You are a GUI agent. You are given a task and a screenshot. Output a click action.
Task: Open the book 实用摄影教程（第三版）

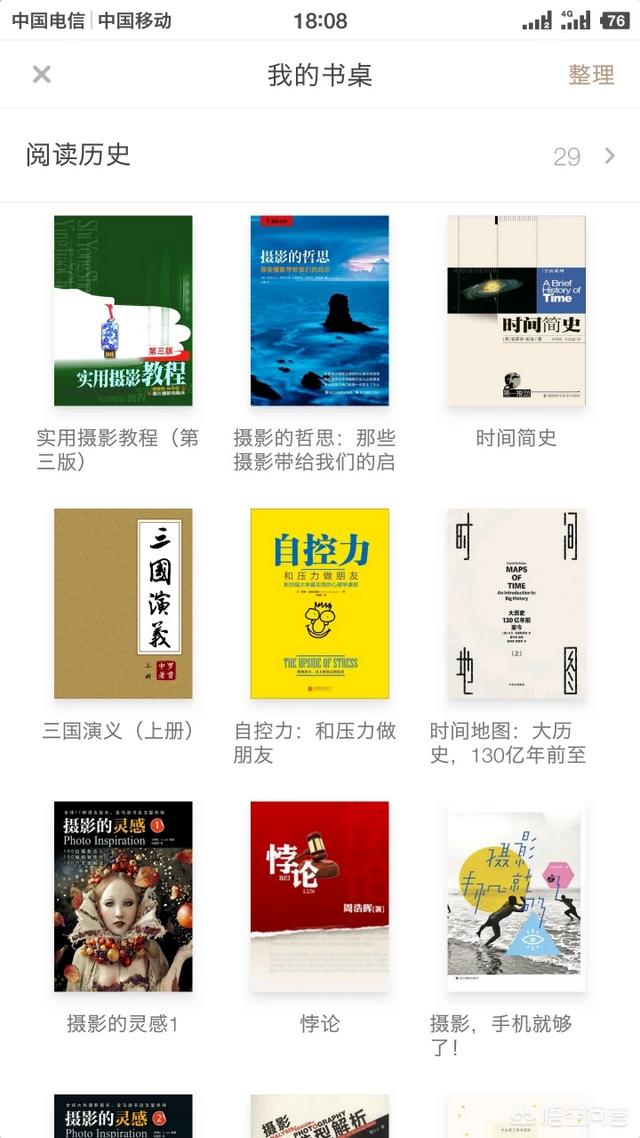tap(122, 311)
